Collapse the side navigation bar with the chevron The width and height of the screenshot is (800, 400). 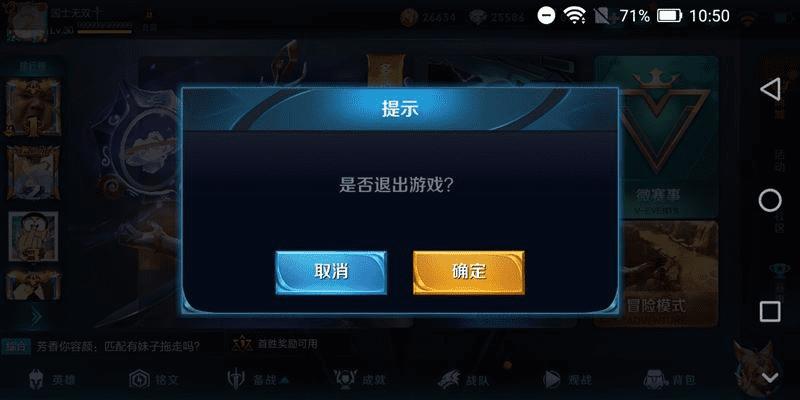point(769,377)
